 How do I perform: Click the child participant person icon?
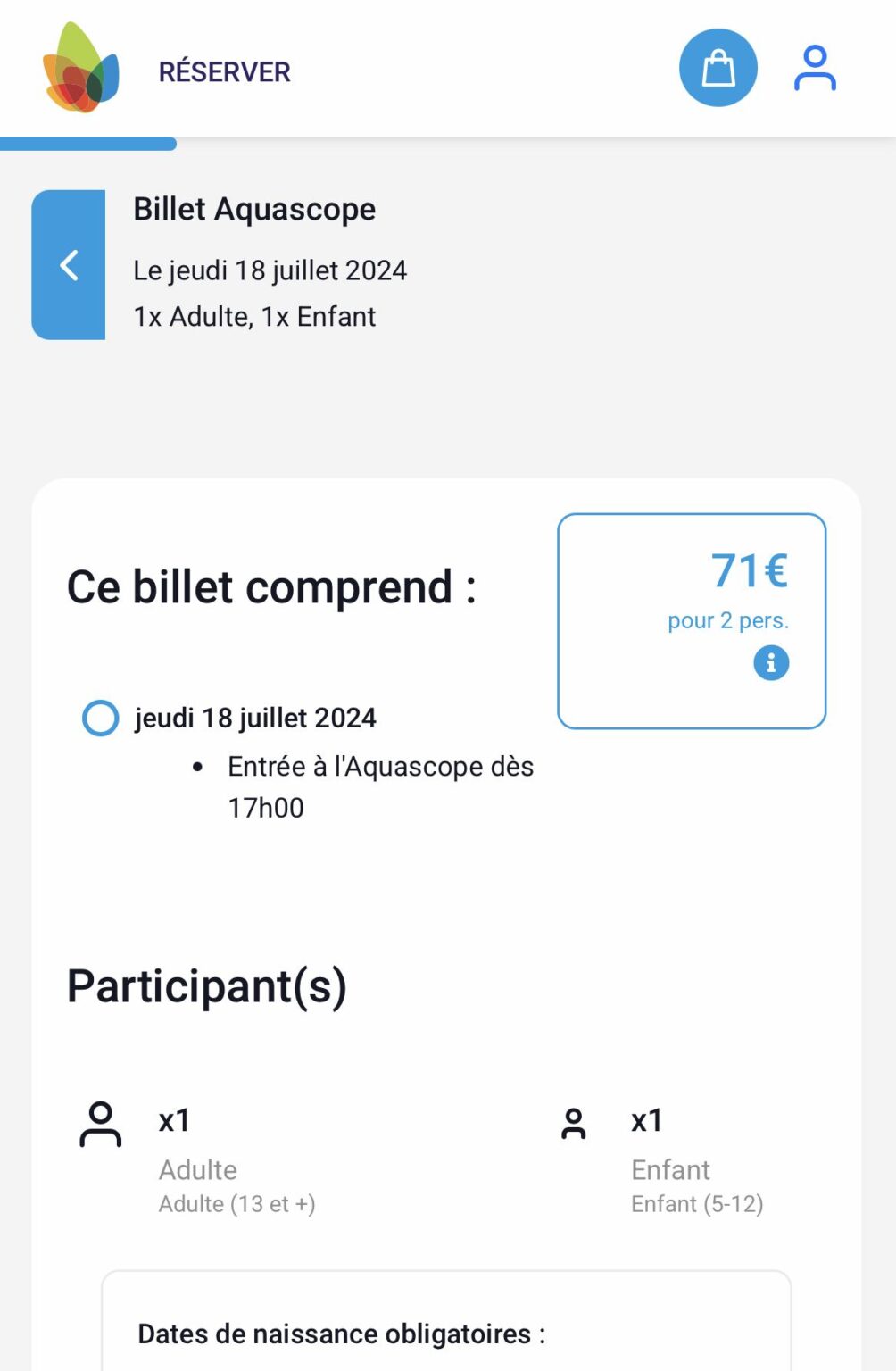click(574, 1122)
